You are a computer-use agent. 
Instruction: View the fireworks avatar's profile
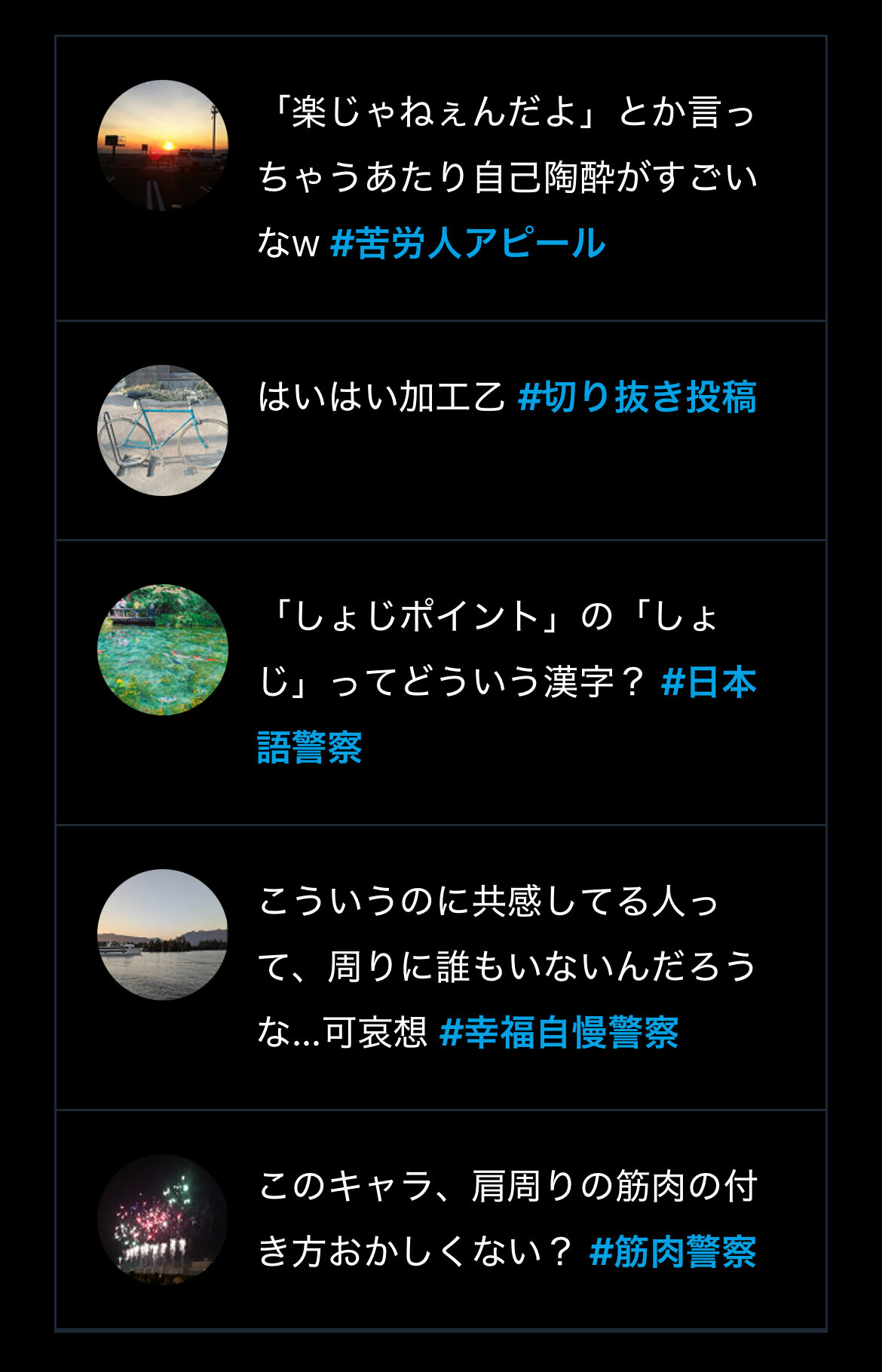pos(163,1220)
